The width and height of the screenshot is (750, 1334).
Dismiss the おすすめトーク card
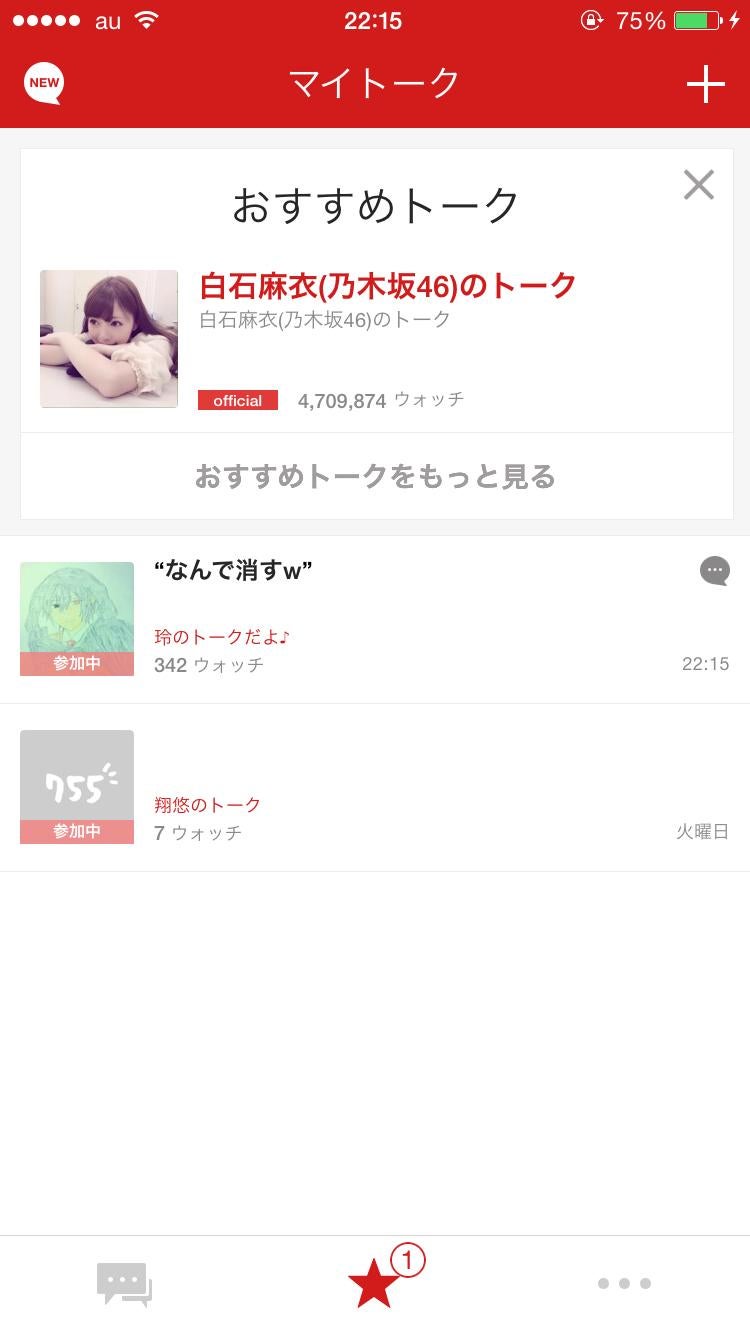pyautogui.click(x=698, y=185)
